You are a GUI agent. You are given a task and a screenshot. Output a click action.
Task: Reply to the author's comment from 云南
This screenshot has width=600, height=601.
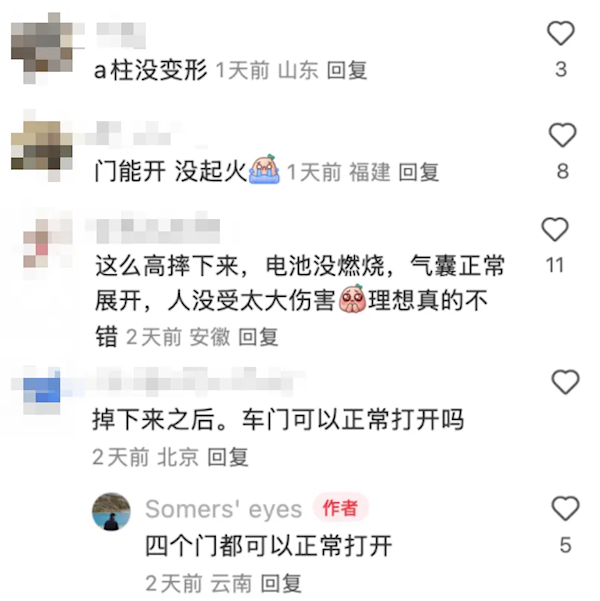(281, 583)
